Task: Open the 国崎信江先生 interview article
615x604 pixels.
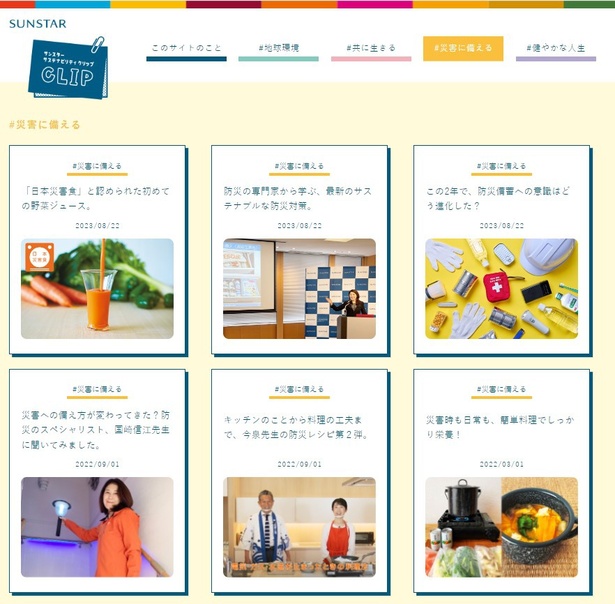Action: (96, 429)
